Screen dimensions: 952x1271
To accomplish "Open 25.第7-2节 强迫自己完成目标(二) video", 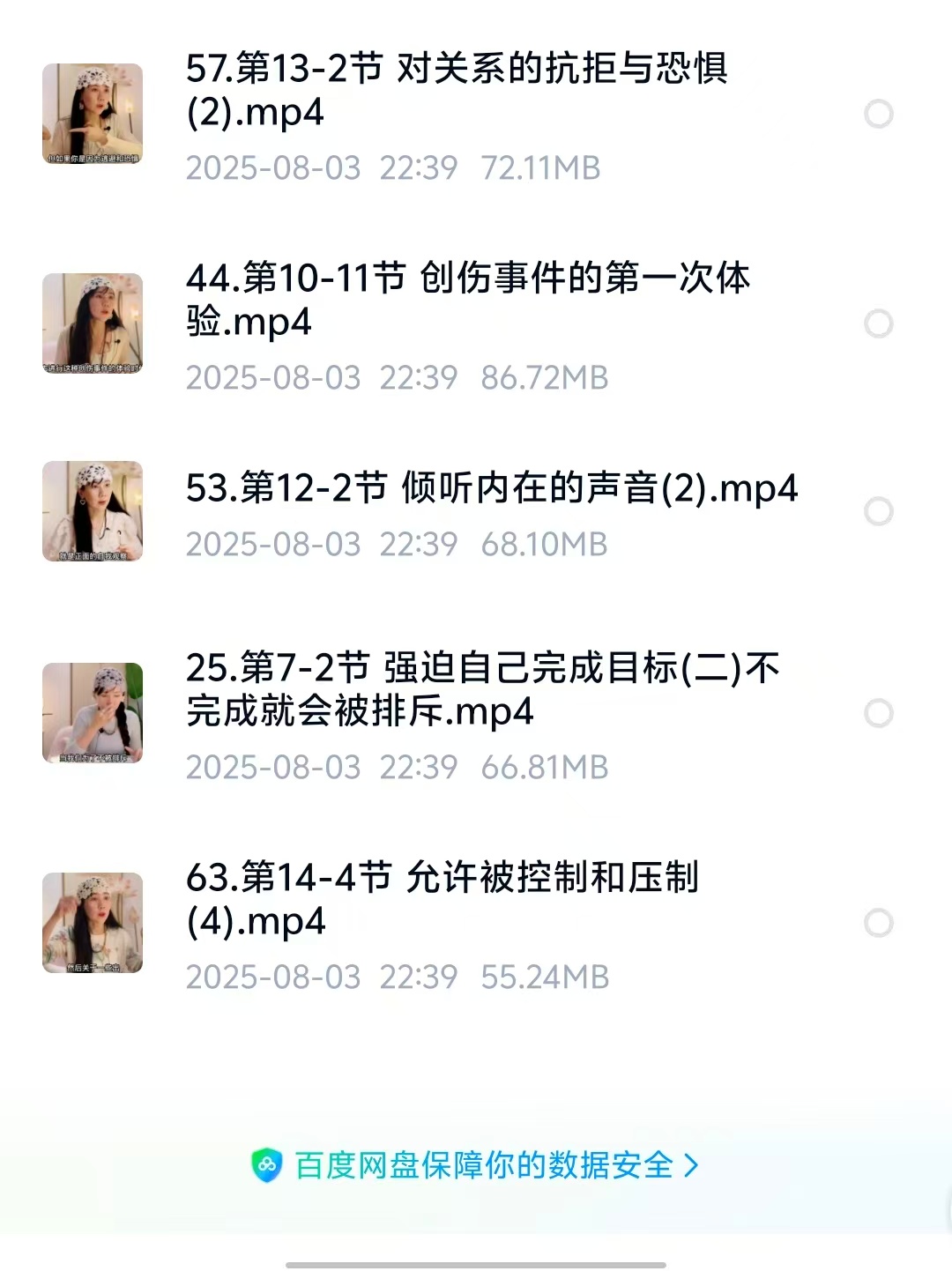I will [x=482, y=689].
